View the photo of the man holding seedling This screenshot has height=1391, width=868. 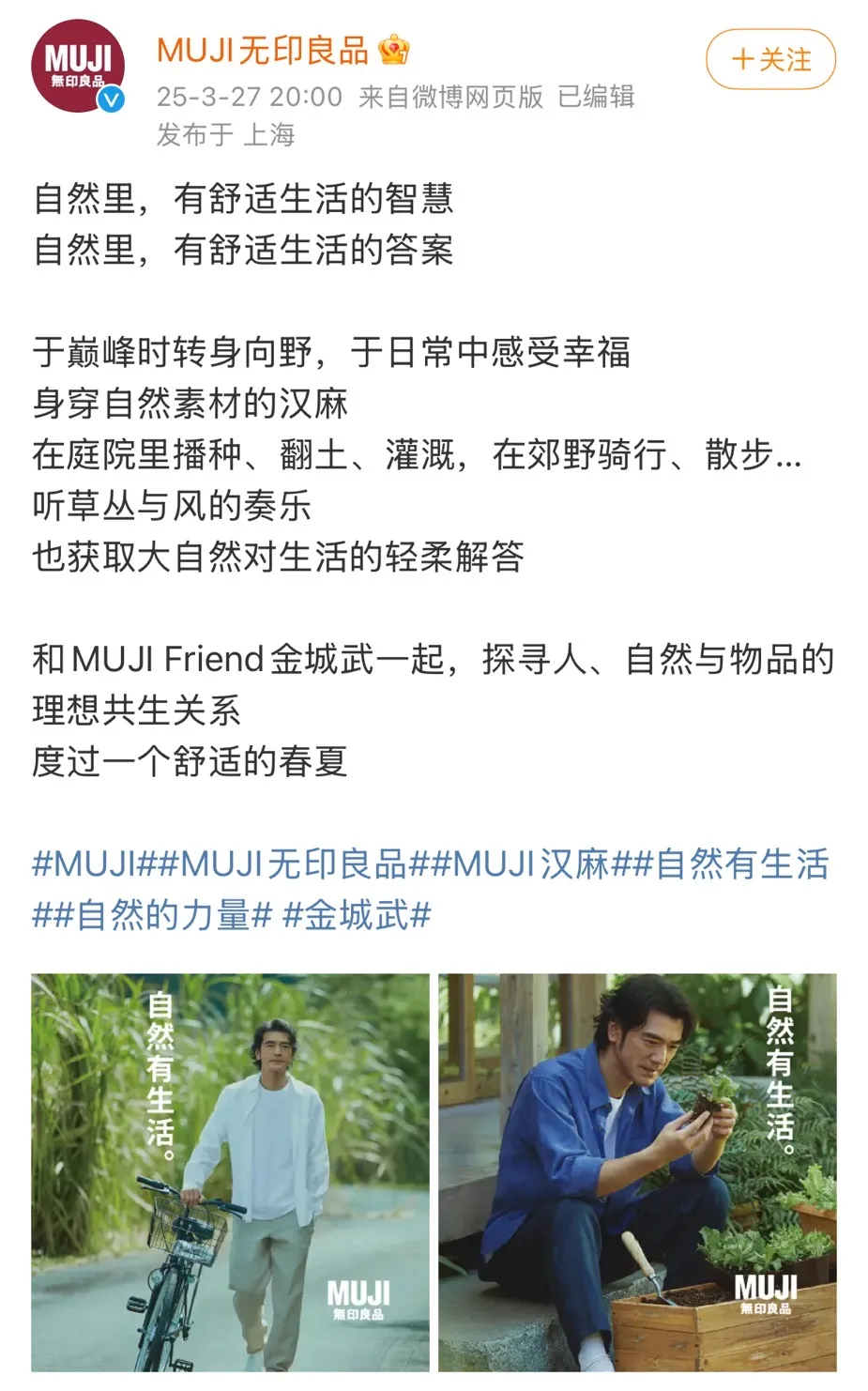click(x=637, y=1172)
